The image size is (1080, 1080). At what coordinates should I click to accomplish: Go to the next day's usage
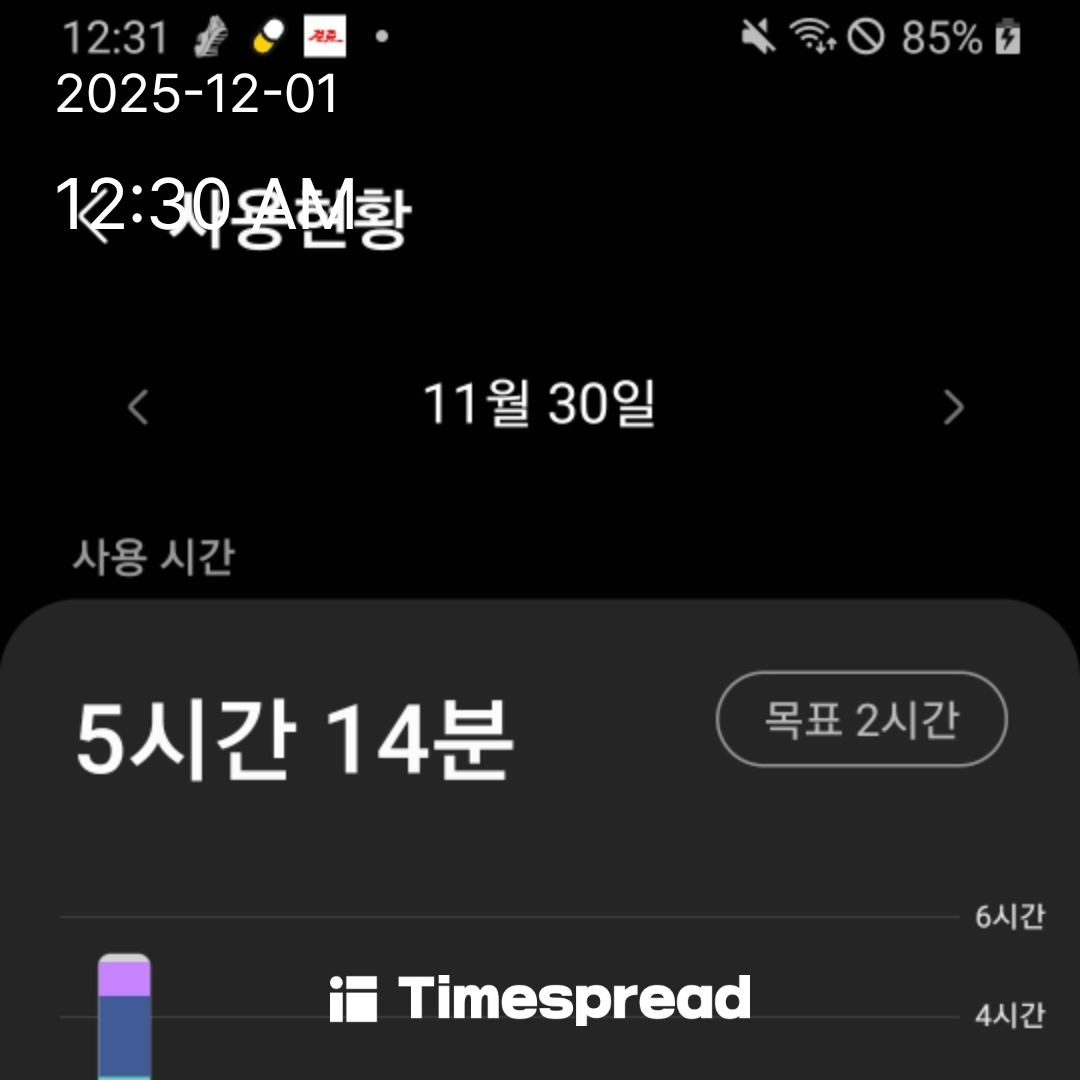tap(953, 407)
